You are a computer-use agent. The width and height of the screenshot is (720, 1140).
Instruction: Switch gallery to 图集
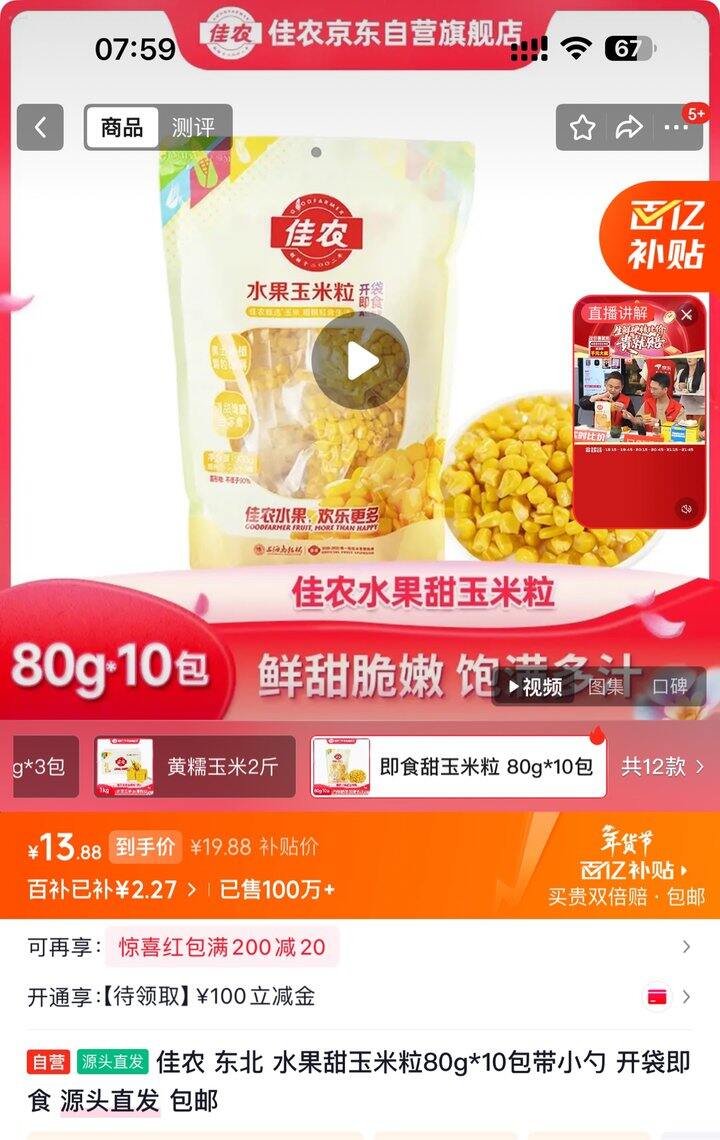pyautogui.click(x=606, y=687)
